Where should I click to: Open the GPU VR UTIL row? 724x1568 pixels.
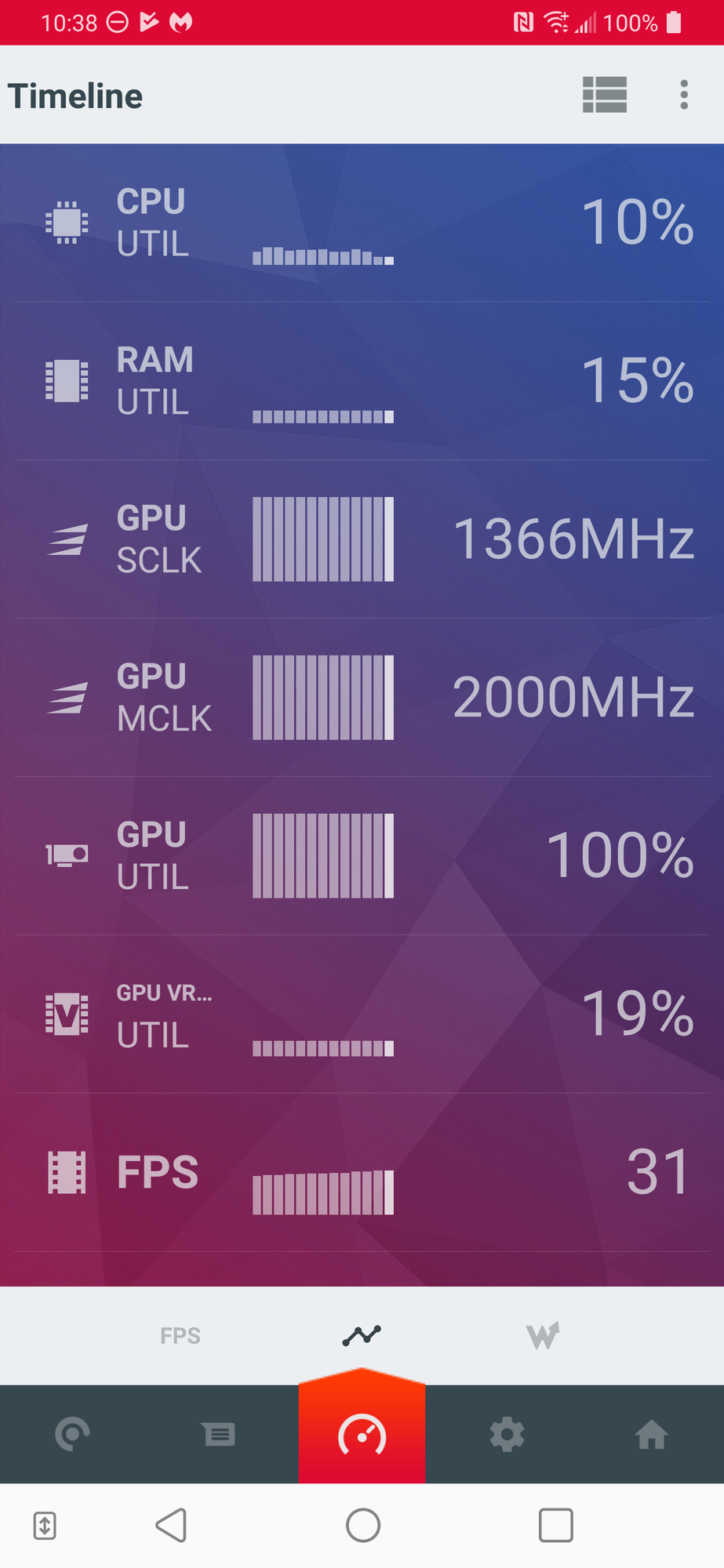(x=362, y=1014)
